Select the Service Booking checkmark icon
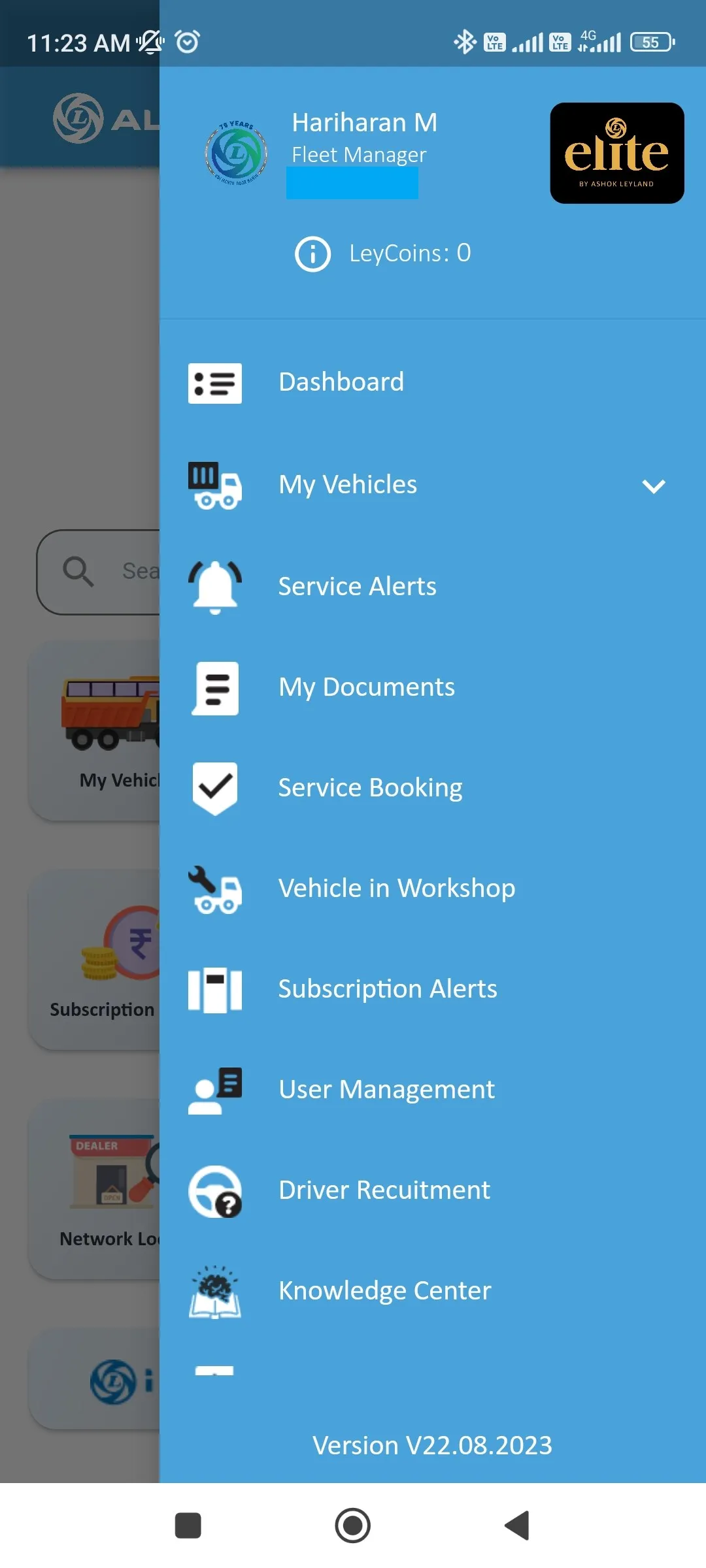This screenshot has height=1568, width=706. point(214,788)
